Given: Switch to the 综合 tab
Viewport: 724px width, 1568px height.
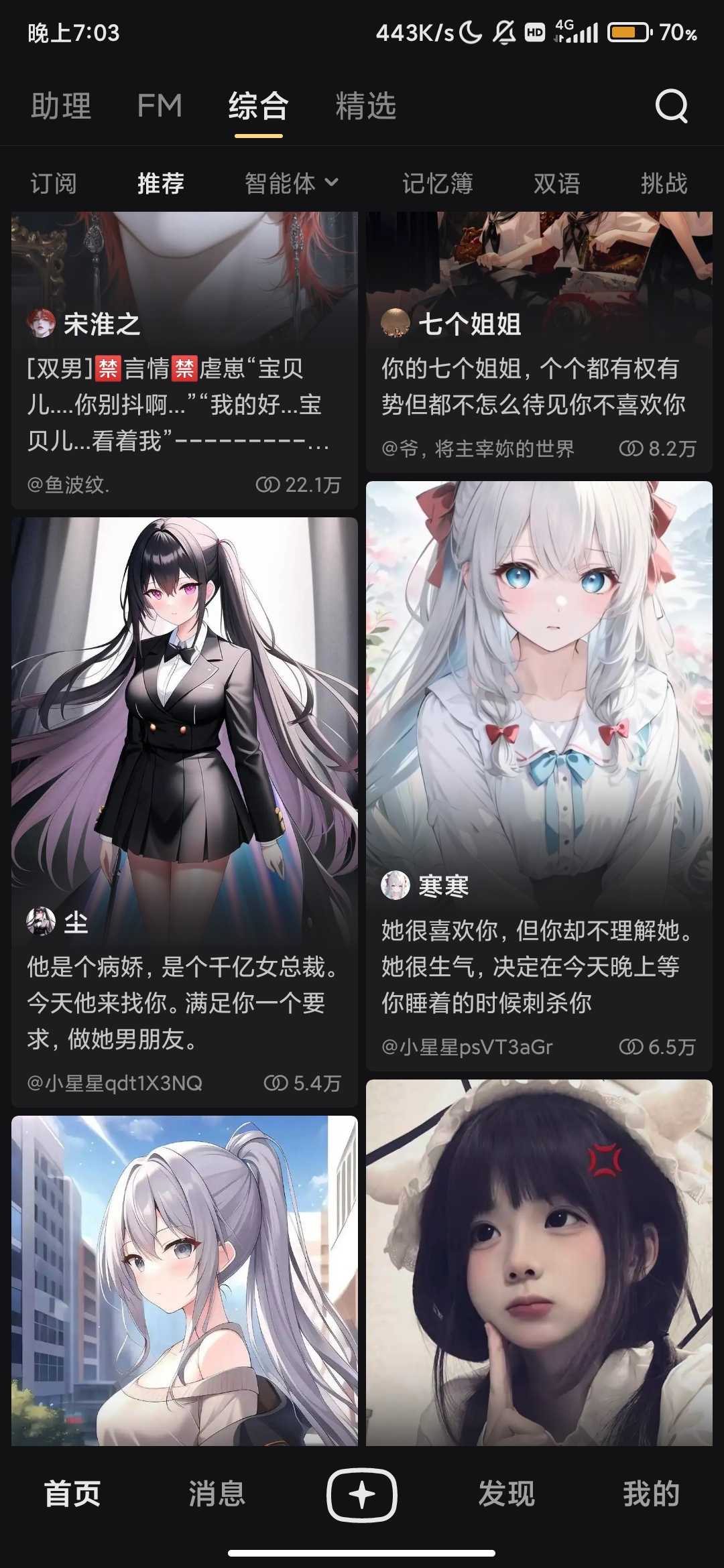Looking at the screenshot, I should click(x=258, y=106).
